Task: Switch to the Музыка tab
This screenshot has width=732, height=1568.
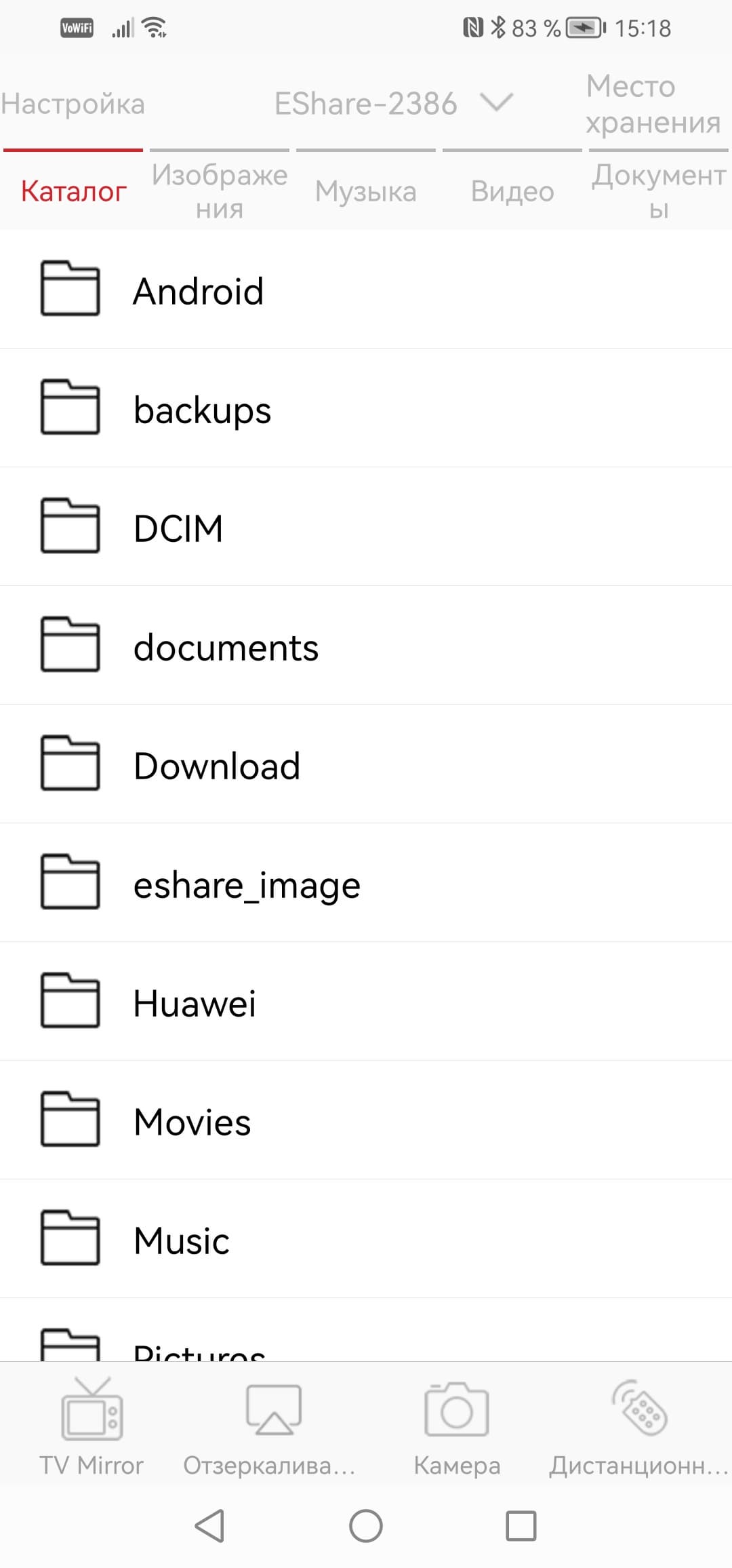Action: pyautogui.click(x=366, y=191)
